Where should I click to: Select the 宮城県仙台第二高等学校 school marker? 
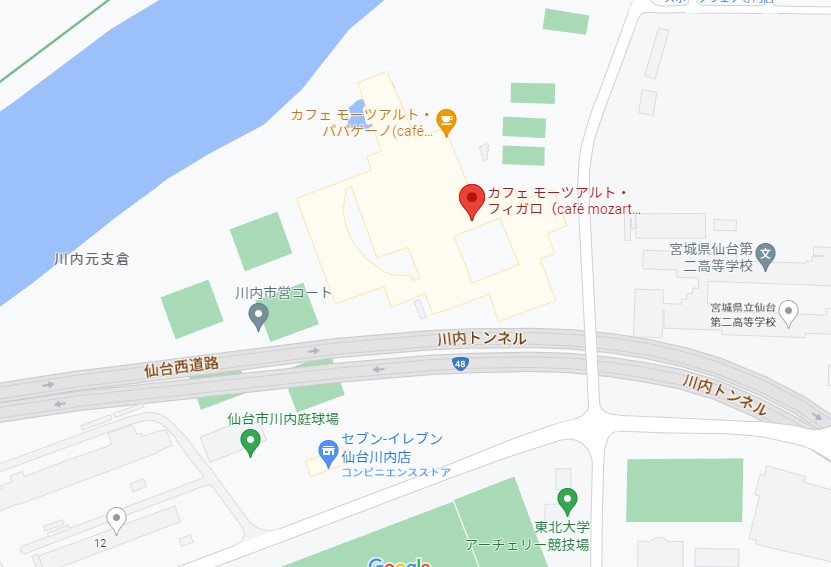[x=765, y=254]
